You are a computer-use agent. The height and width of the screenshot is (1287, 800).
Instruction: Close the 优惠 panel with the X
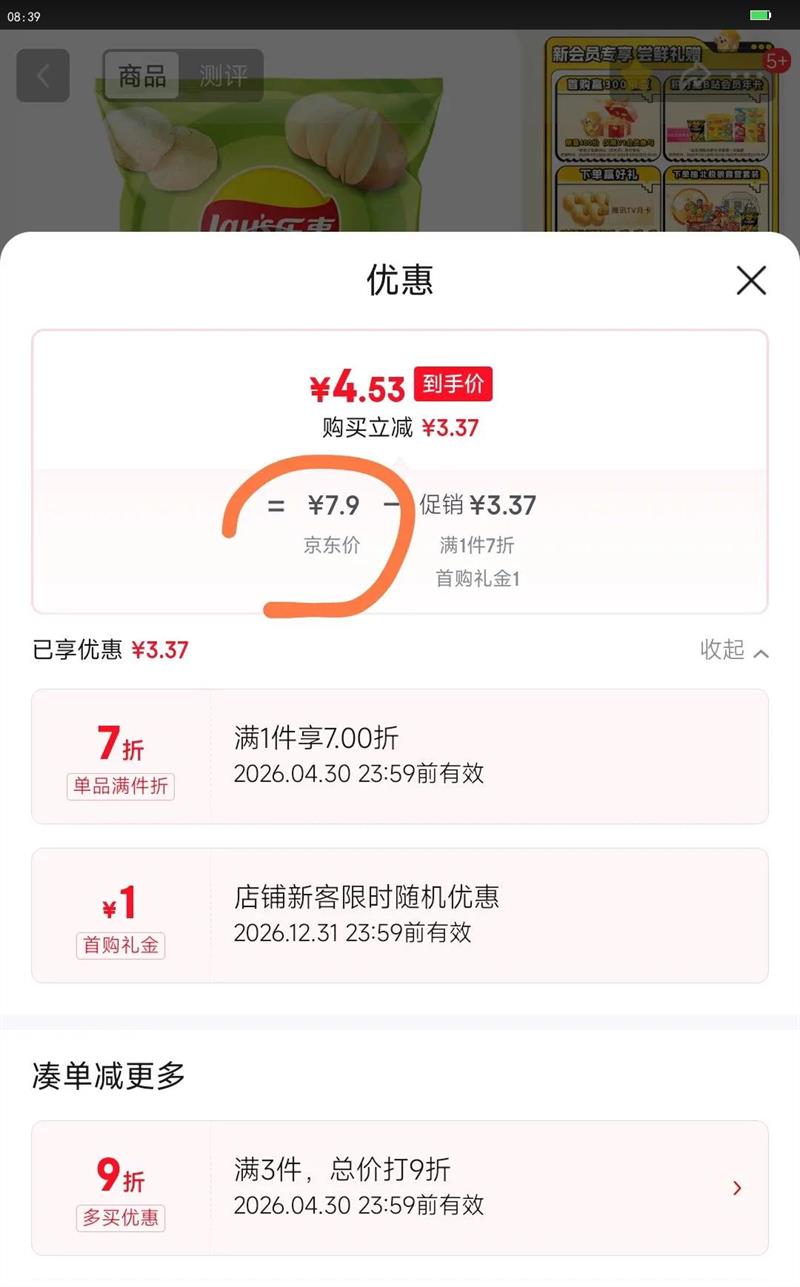tap(751, 281)
